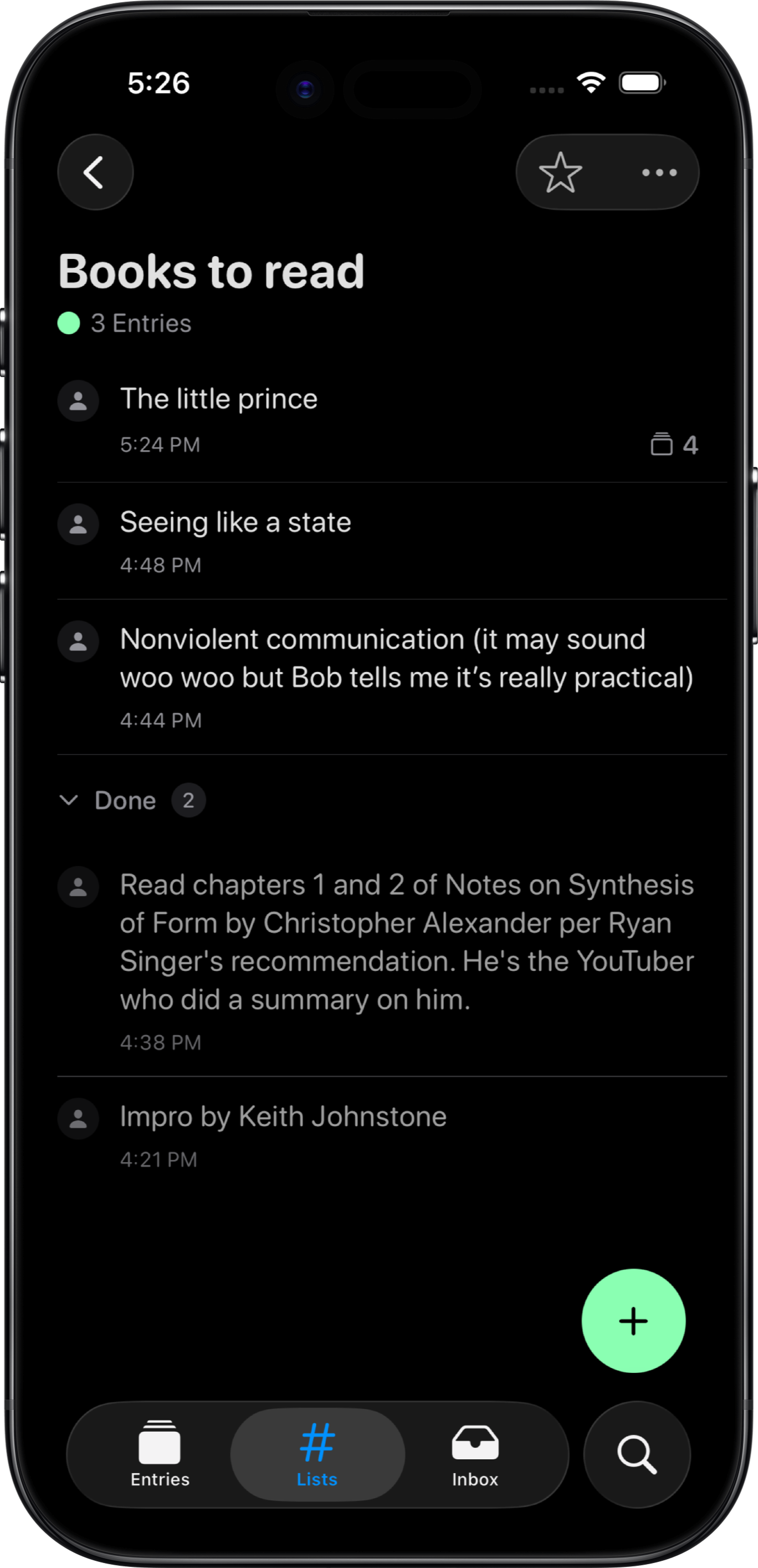The height and width of the screenshot is (1568, 758).
Task: Switch to the Entries tab
Action: click(x=160, y=1454)
